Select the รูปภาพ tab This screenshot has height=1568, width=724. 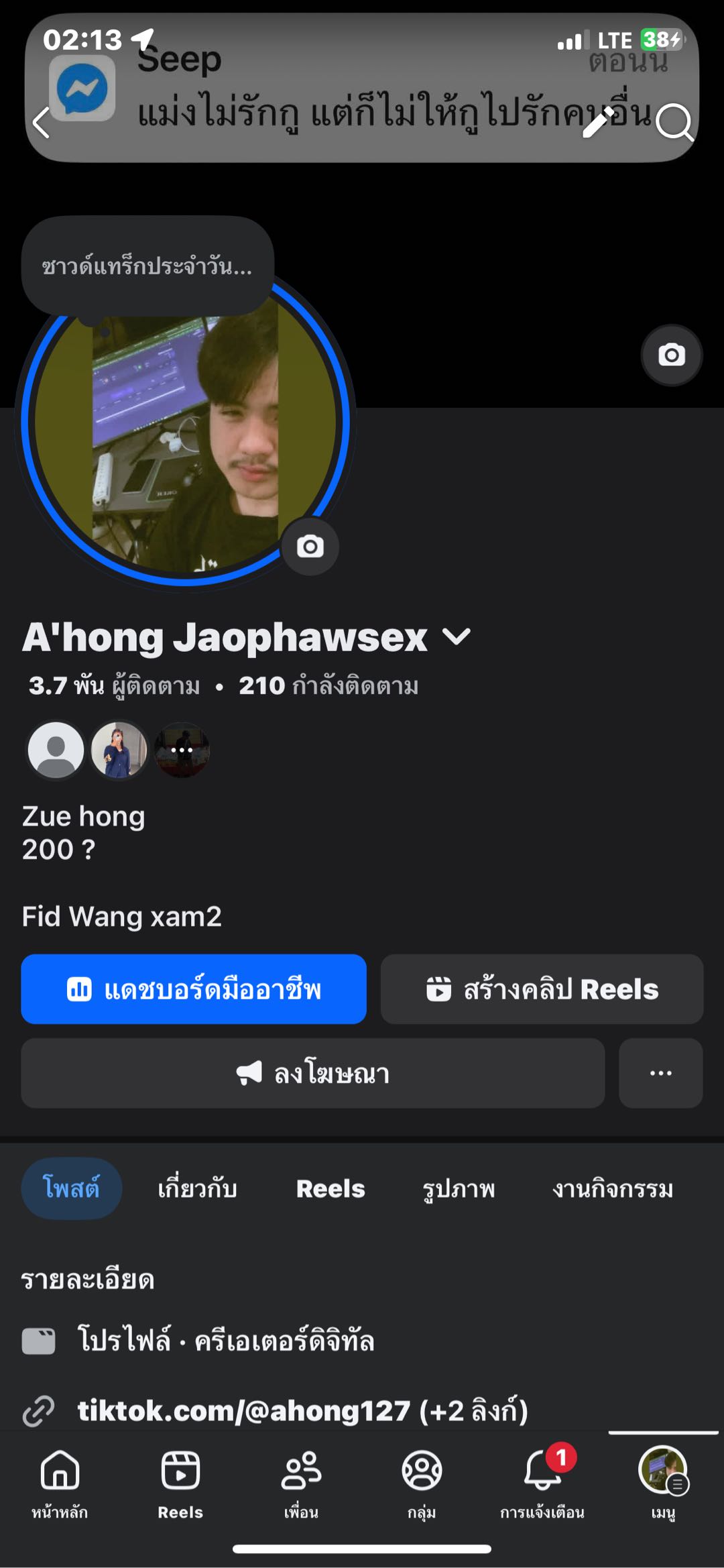pyautogui.click(x=459, y=1188)
